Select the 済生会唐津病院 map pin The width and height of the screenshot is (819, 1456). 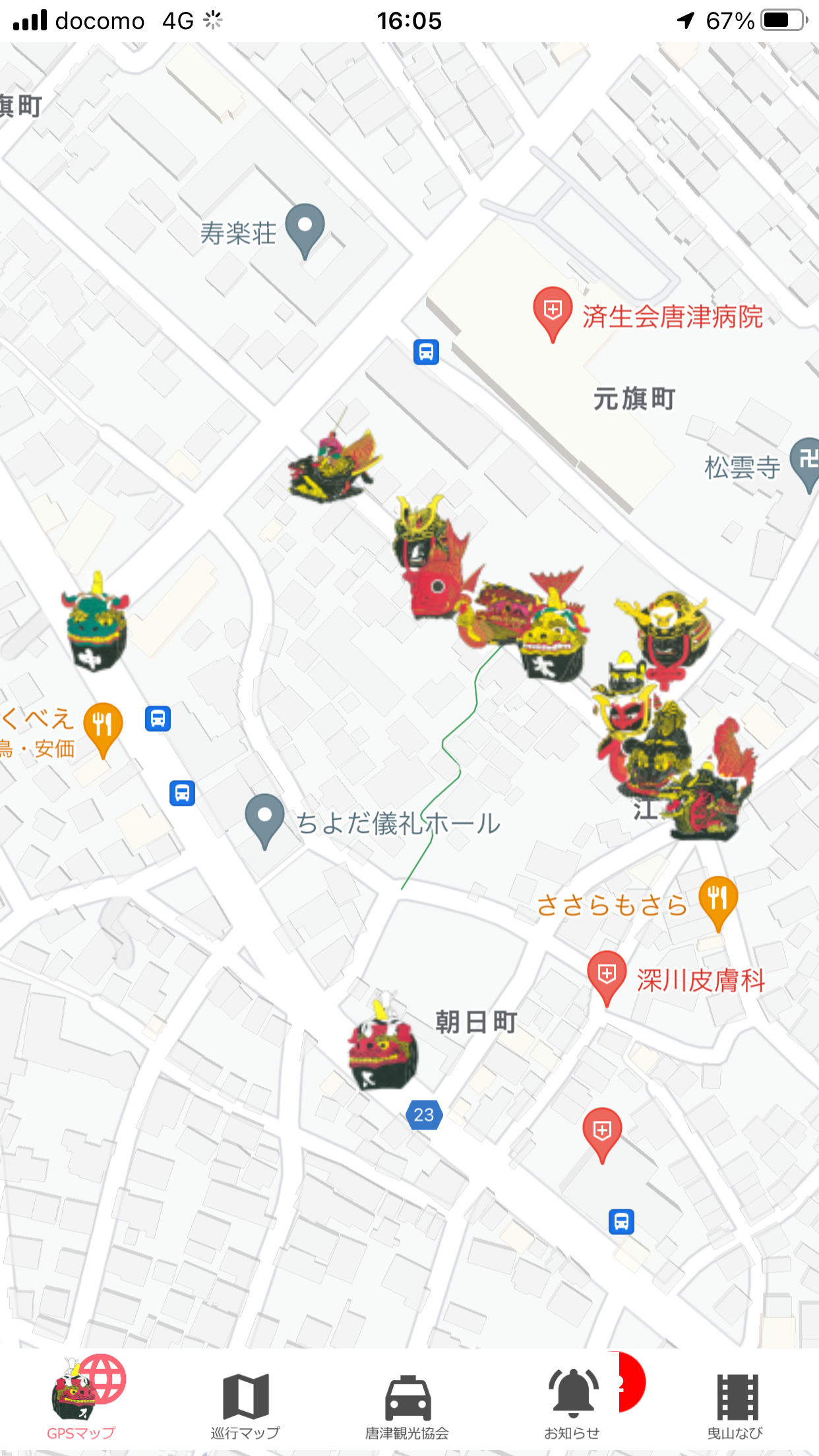553,310
